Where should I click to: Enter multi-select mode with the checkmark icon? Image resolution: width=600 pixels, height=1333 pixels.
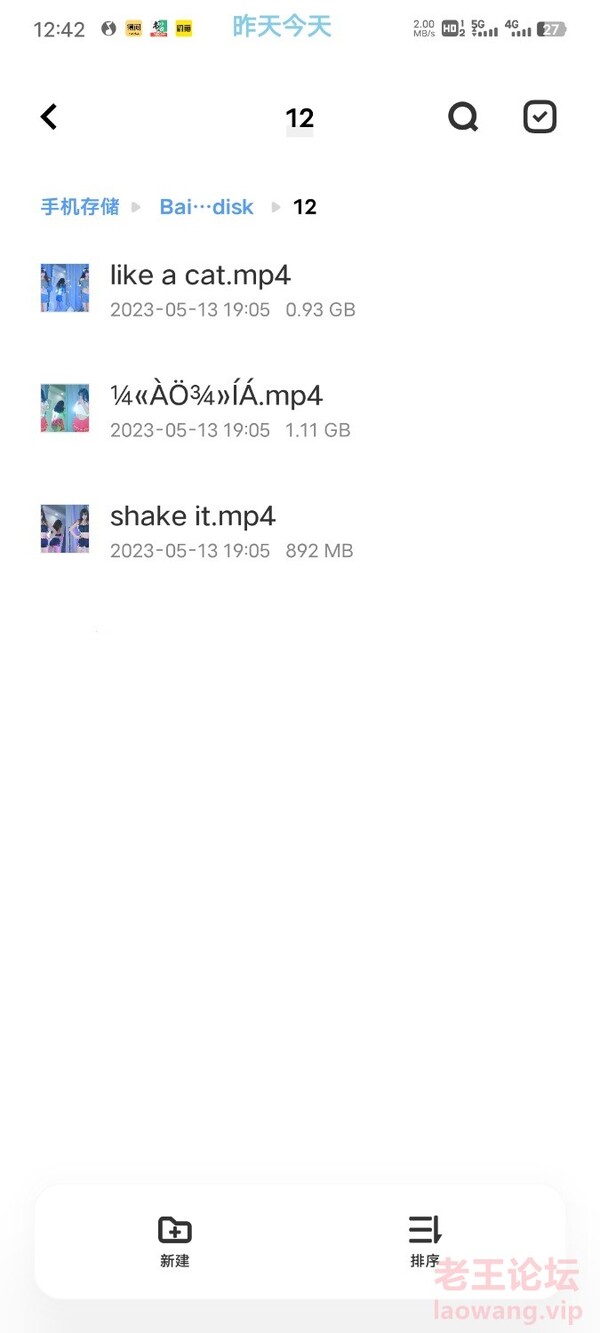540,117
